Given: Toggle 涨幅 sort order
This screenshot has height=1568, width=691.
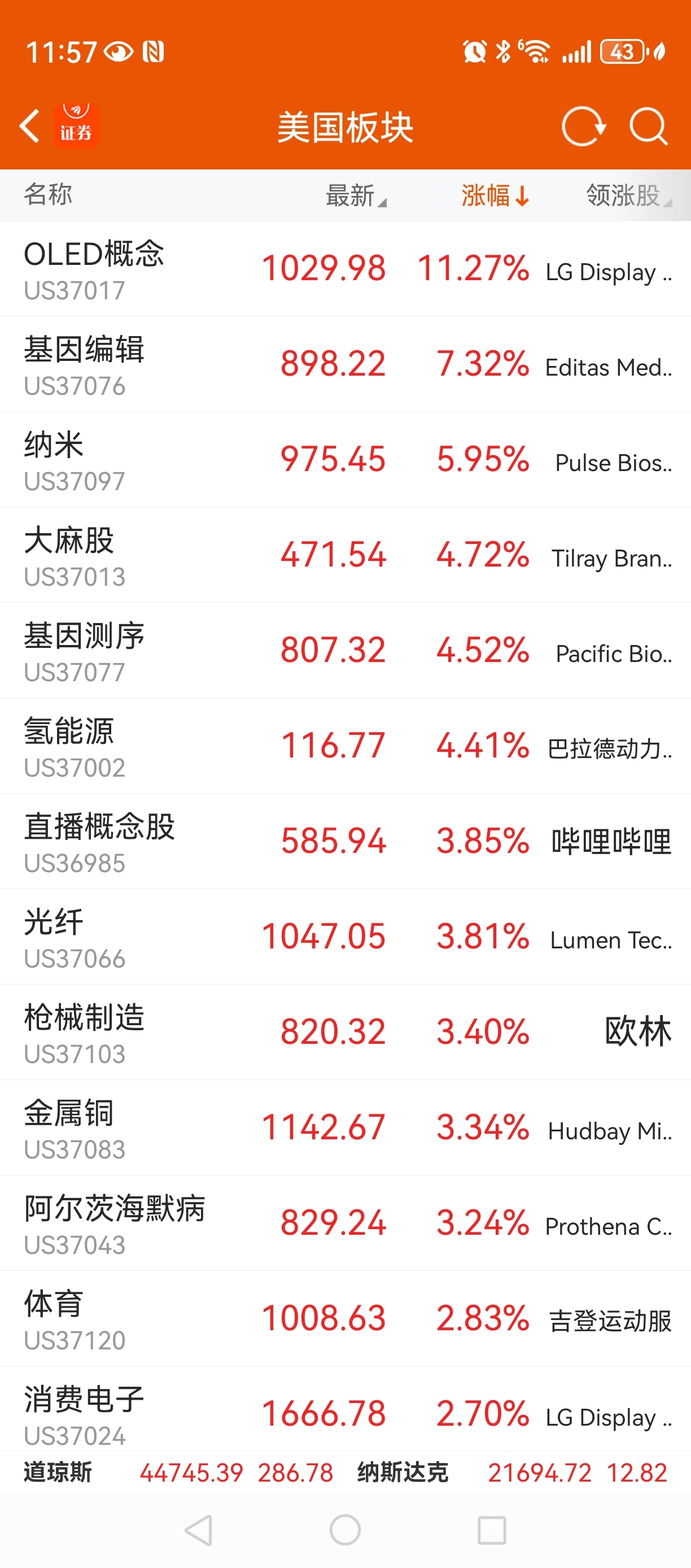Looking at the screenshot, I should pos(495,195).
